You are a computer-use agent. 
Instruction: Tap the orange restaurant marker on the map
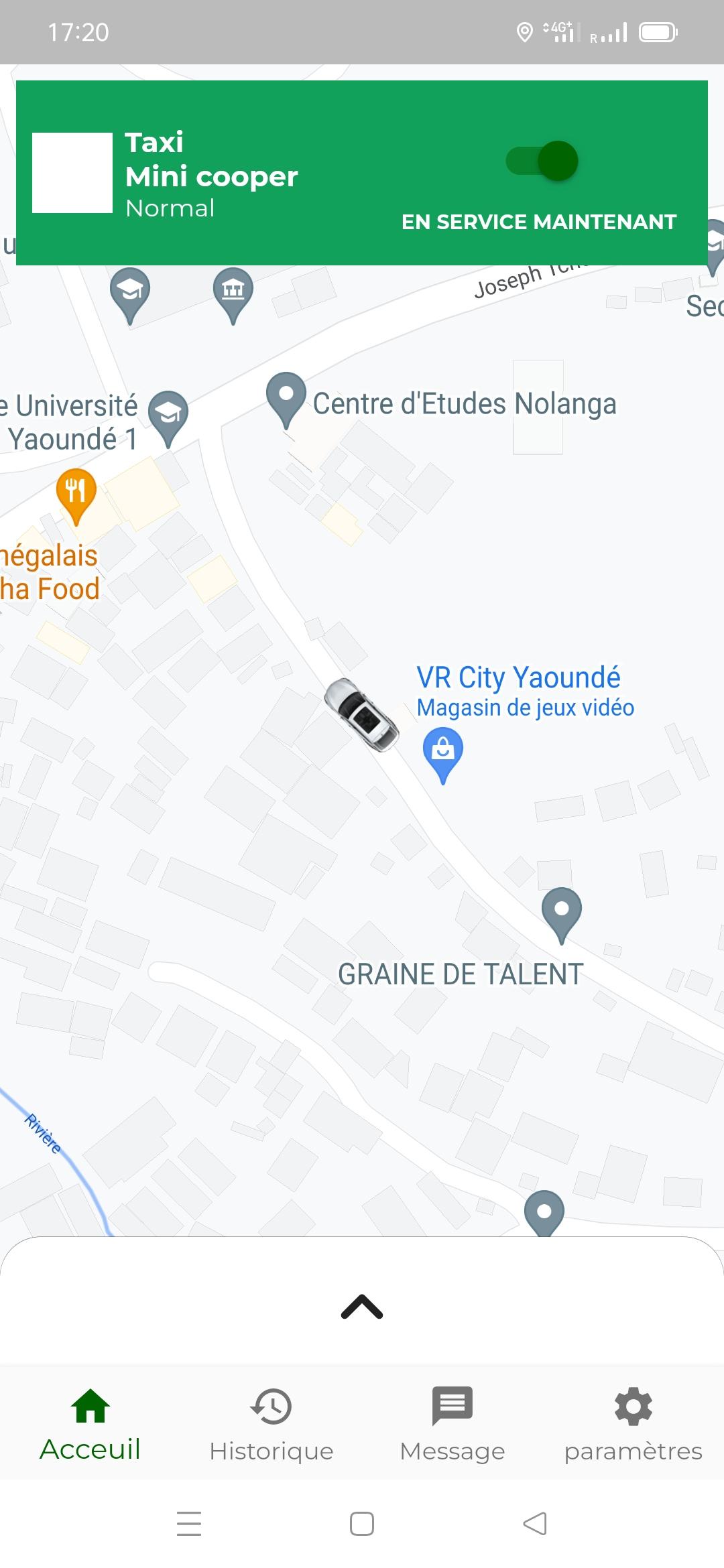coord(76,493)
